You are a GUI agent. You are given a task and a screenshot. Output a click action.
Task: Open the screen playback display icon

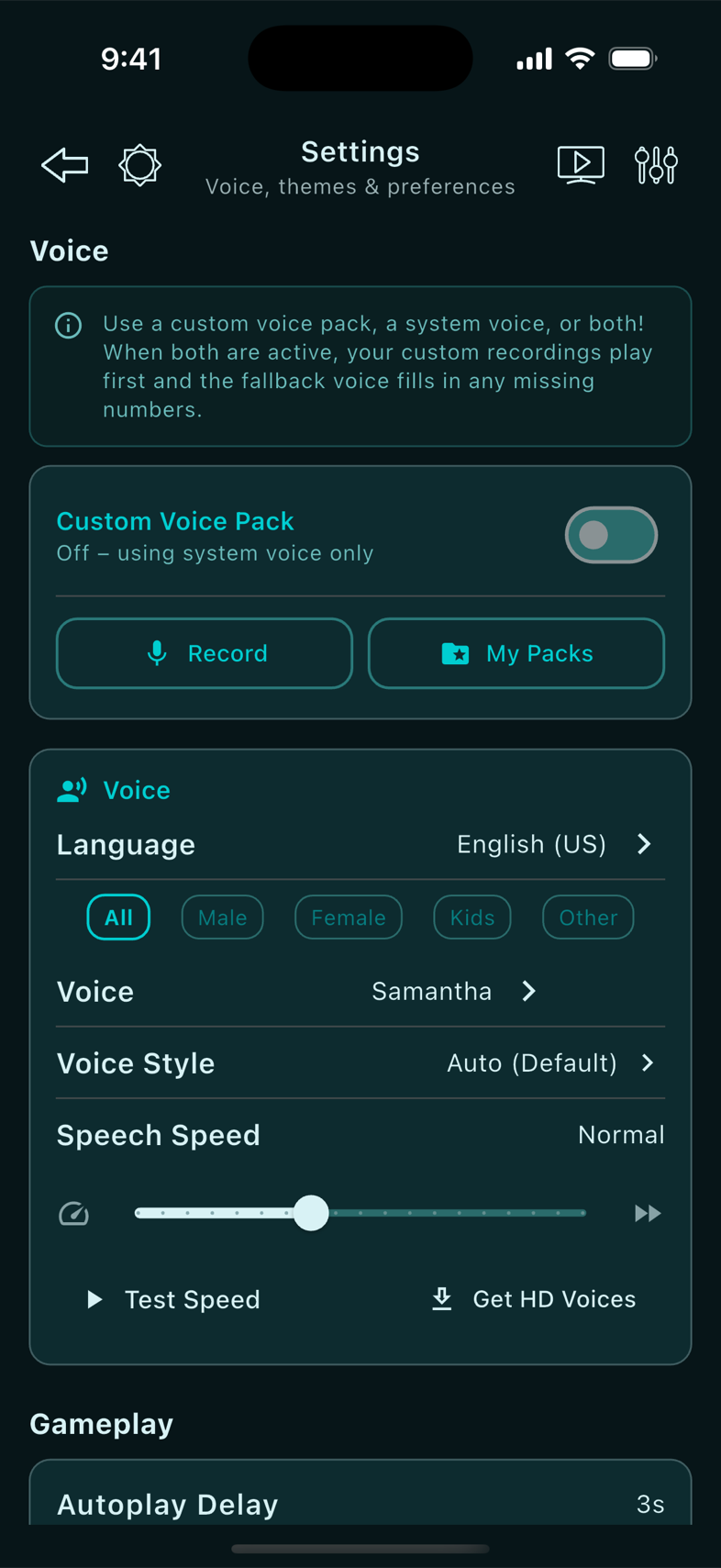pyautogui.click(x=581, y=165)
